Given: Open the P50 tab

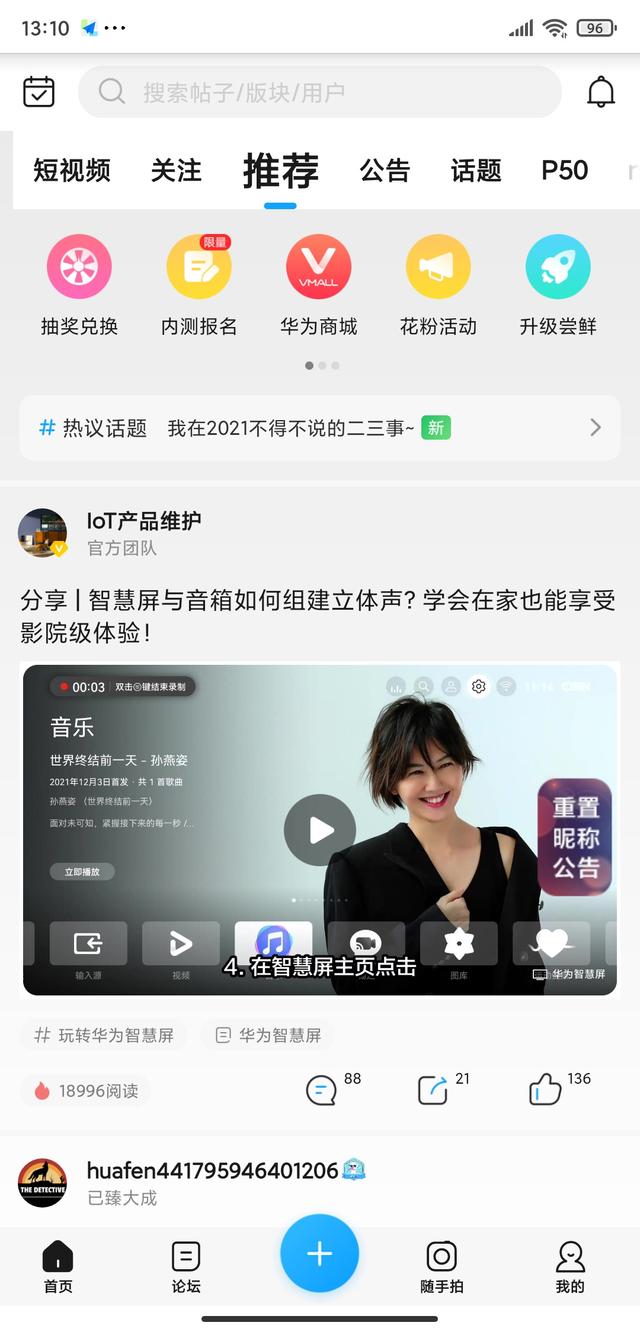Looking at the screenshot, I should tap(564, 170).
